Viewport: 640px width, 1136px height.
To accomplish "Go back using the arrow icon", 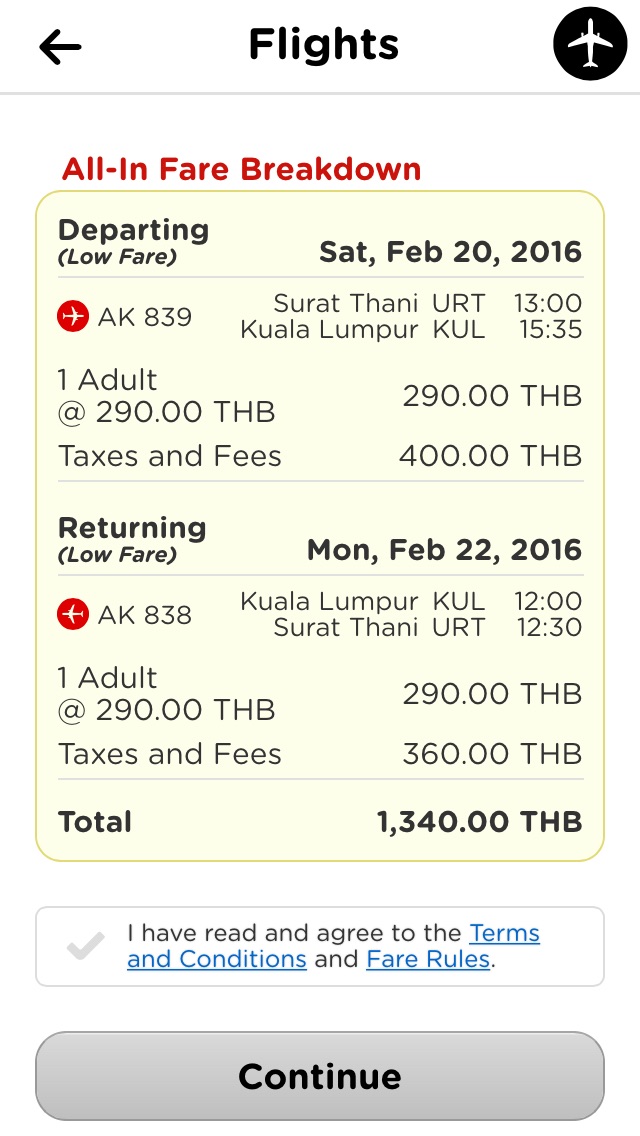I will coord(60,46).
